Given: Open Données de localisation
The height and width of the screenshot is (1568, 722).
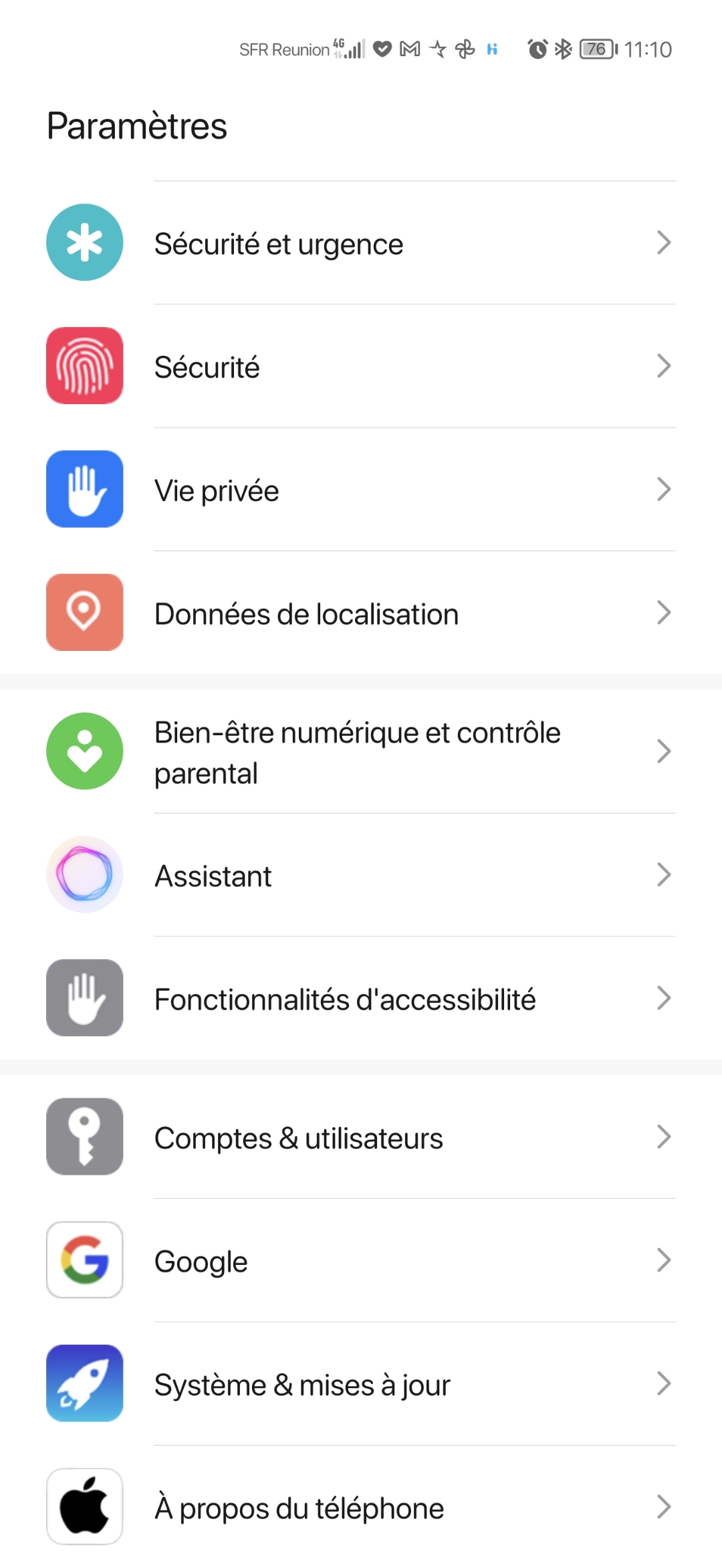Looking at the screenshot, I should coord(361,613).
